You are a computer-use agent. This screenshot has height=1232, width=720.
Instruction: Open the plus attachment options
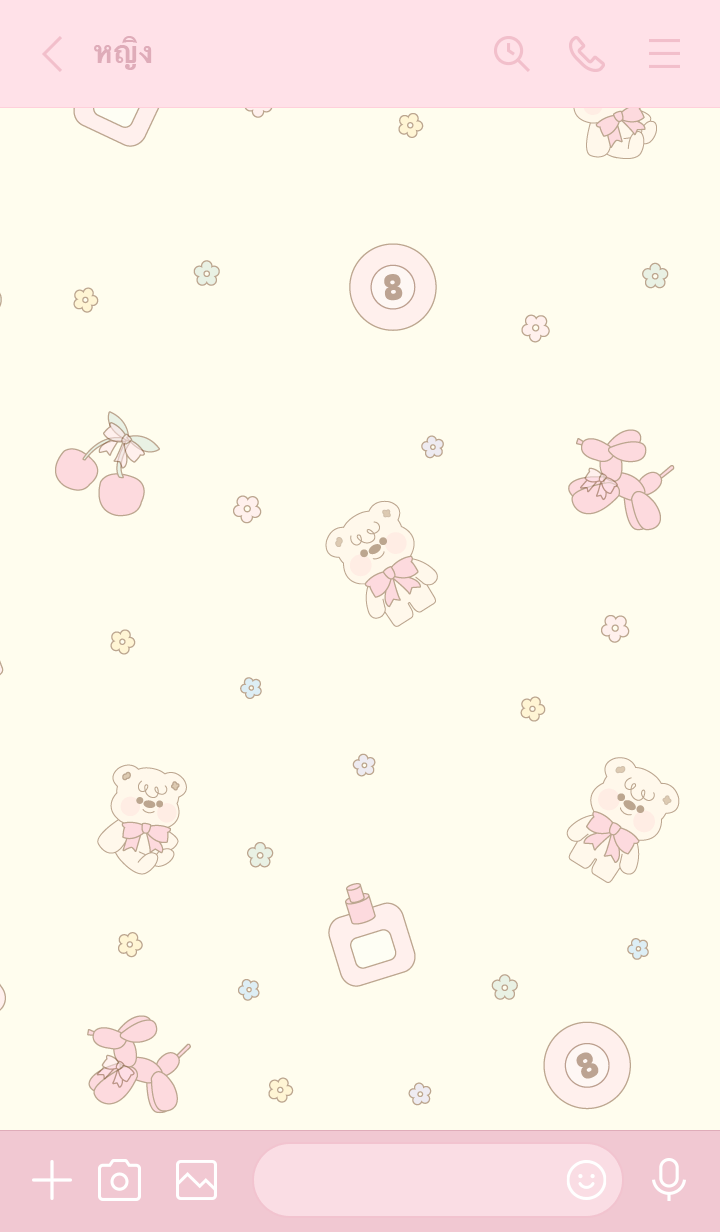51,1180
